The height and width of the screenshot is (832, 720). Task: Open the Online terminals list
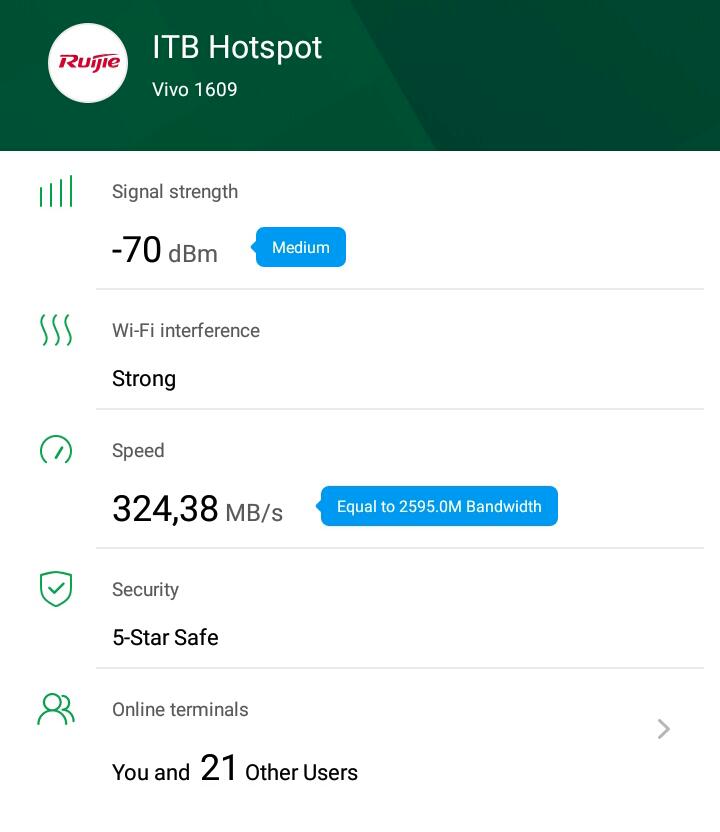click(663, 729)
